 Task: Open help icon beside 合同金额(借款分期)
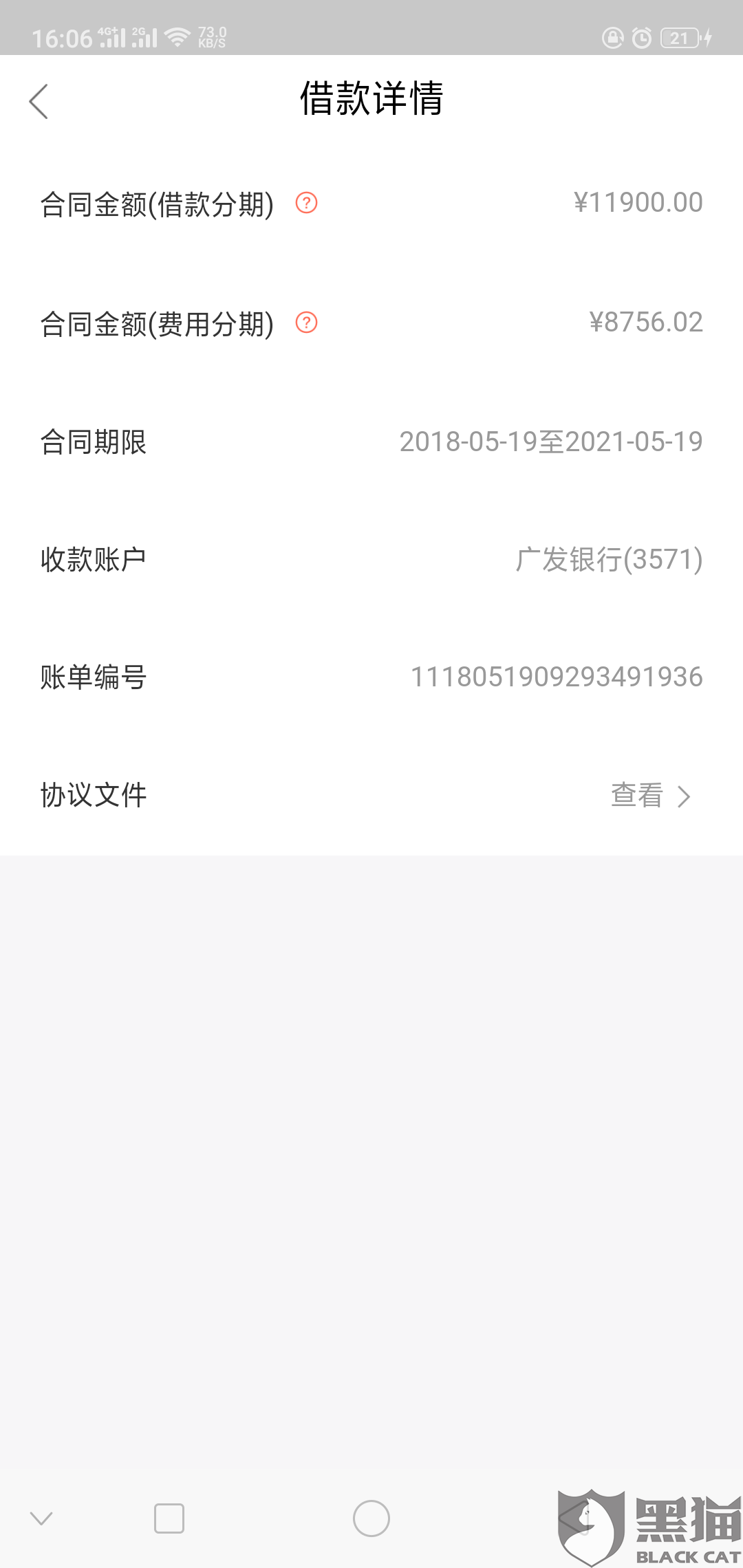(x=306, y=203)
